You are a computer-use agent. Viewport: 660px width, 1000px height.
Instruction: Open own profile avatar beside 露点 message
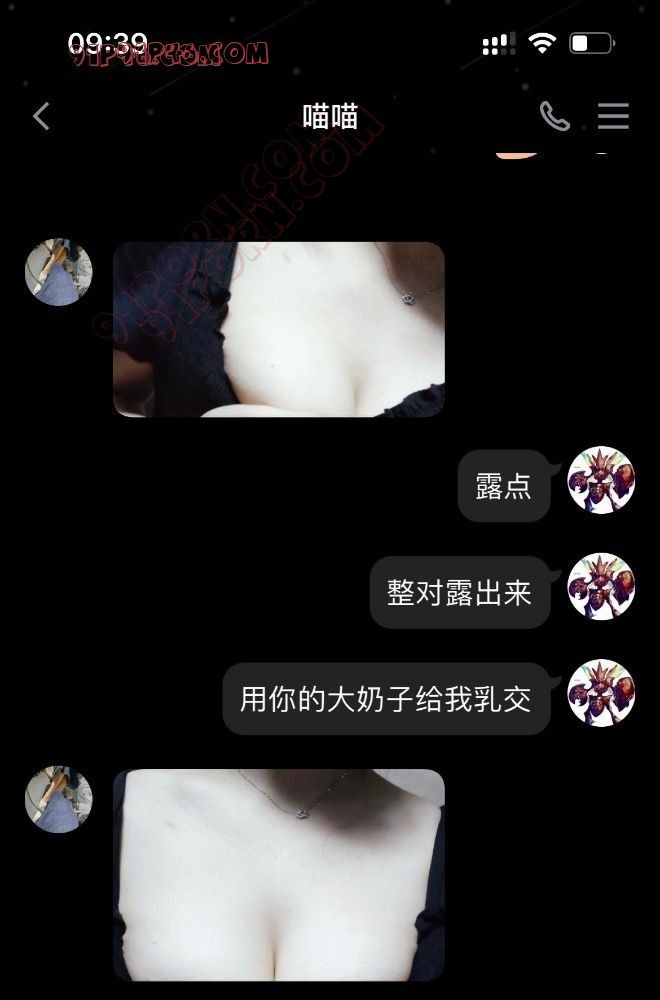601,481
